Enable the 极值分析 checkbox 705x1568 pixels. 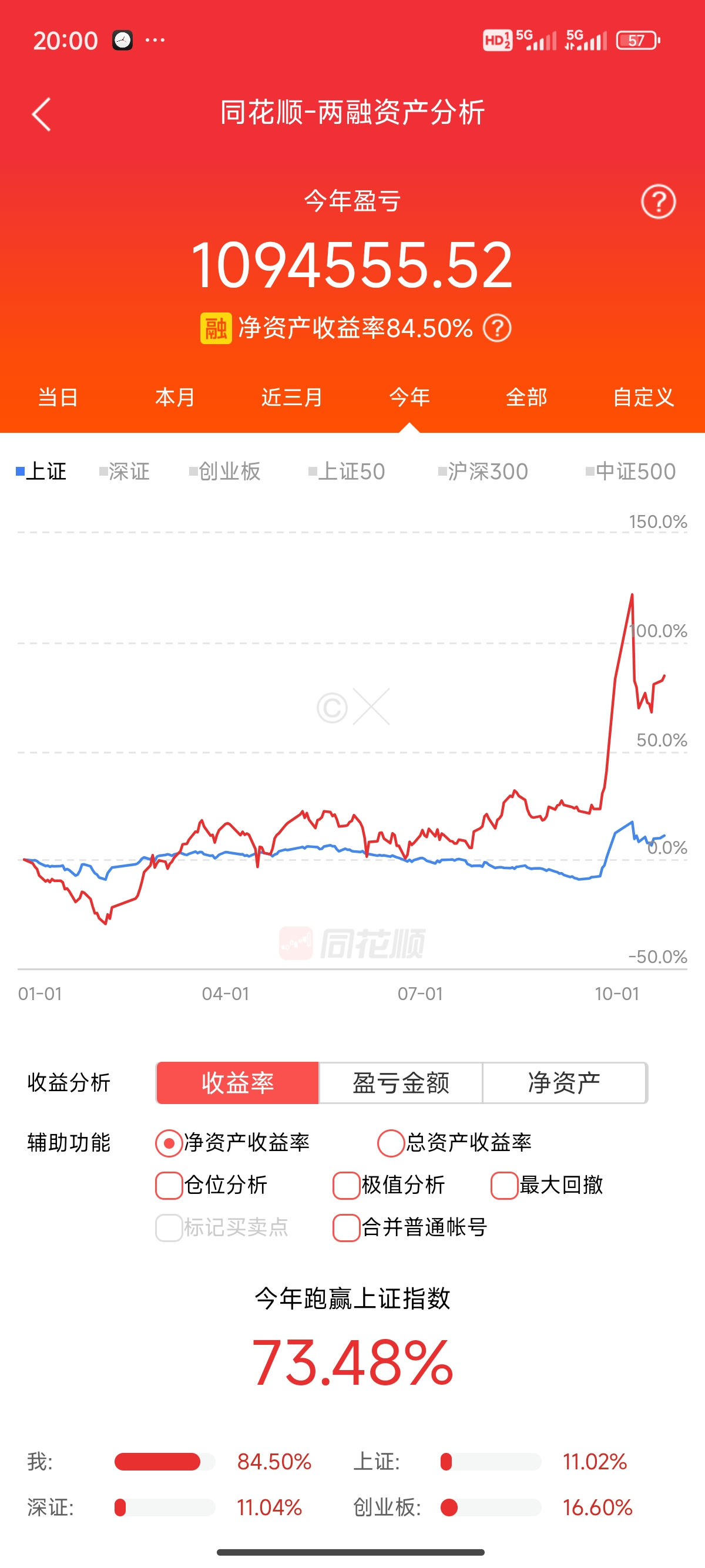(389, 1185)
